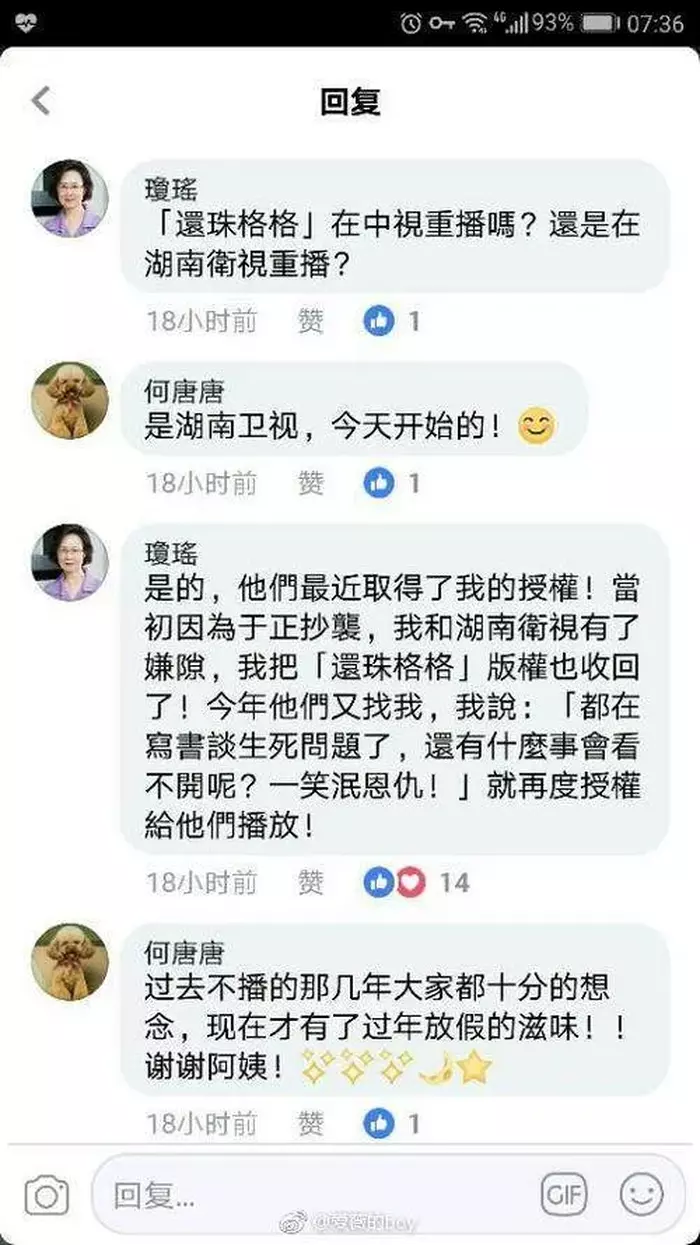Like 何唐唐's comment 是湖南卫视
Screen dimensions: 700x1245
coord(311,483)
